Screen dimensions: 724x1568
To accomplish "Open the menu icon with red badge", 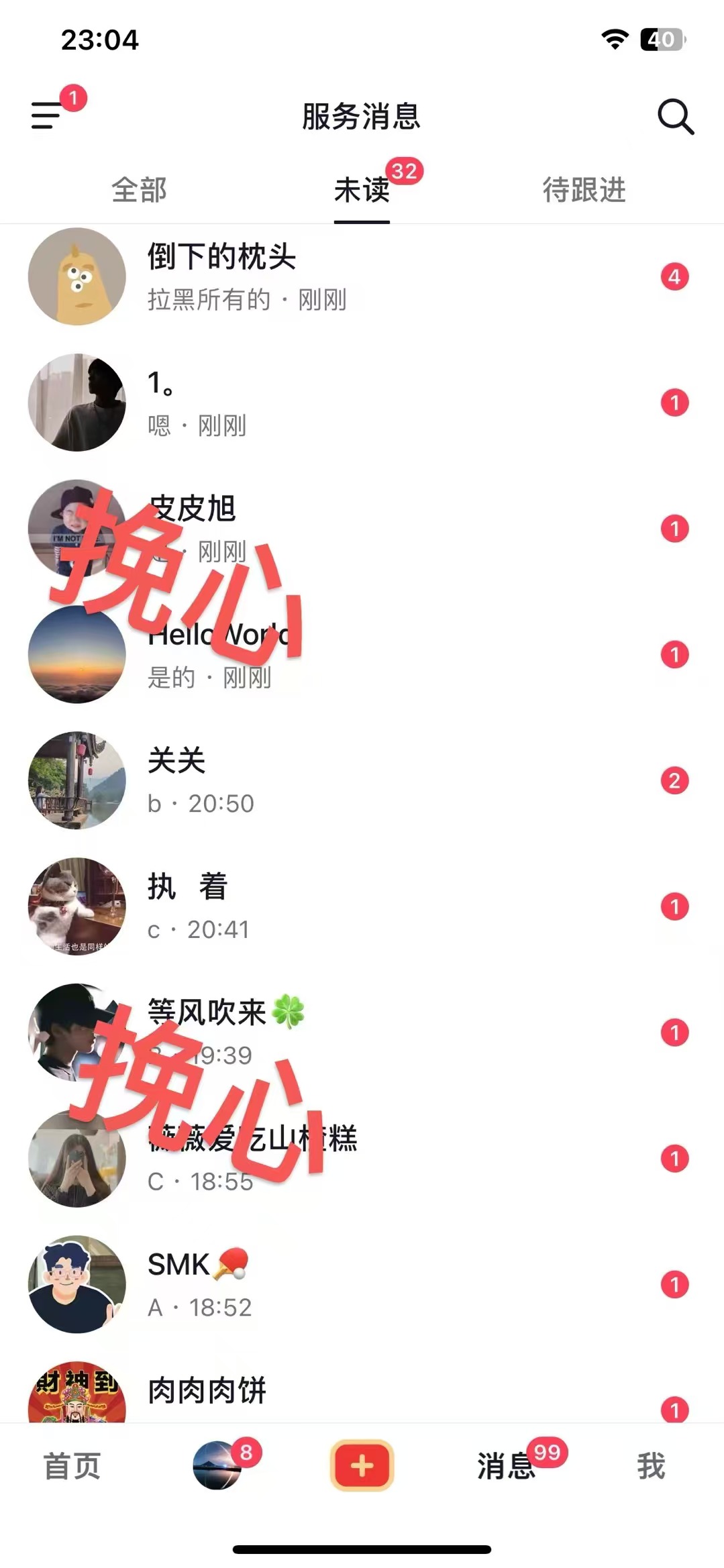I will [47, 115].
